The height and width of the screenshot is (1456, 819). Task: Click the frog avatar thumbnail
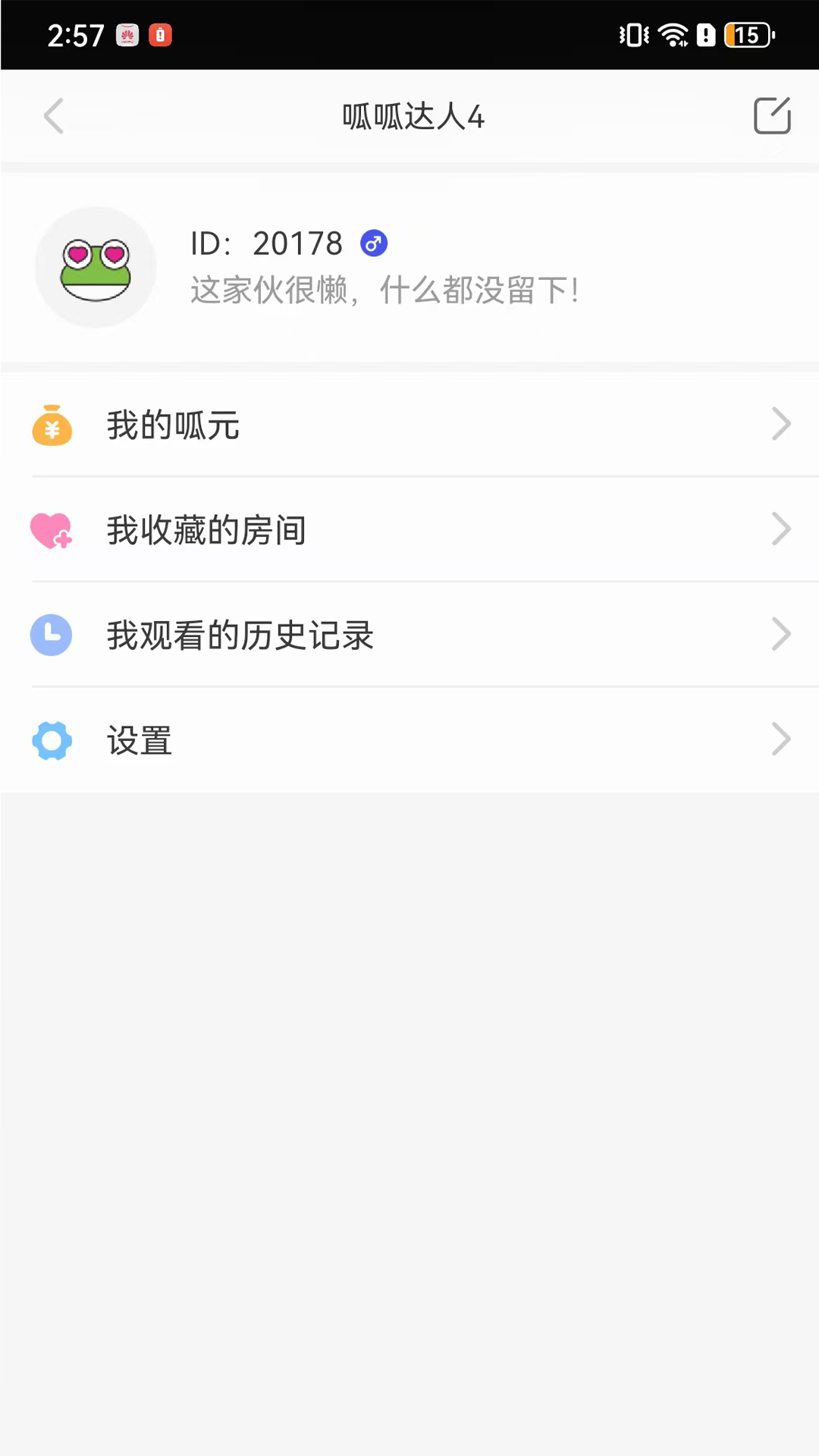click(94, 267)
